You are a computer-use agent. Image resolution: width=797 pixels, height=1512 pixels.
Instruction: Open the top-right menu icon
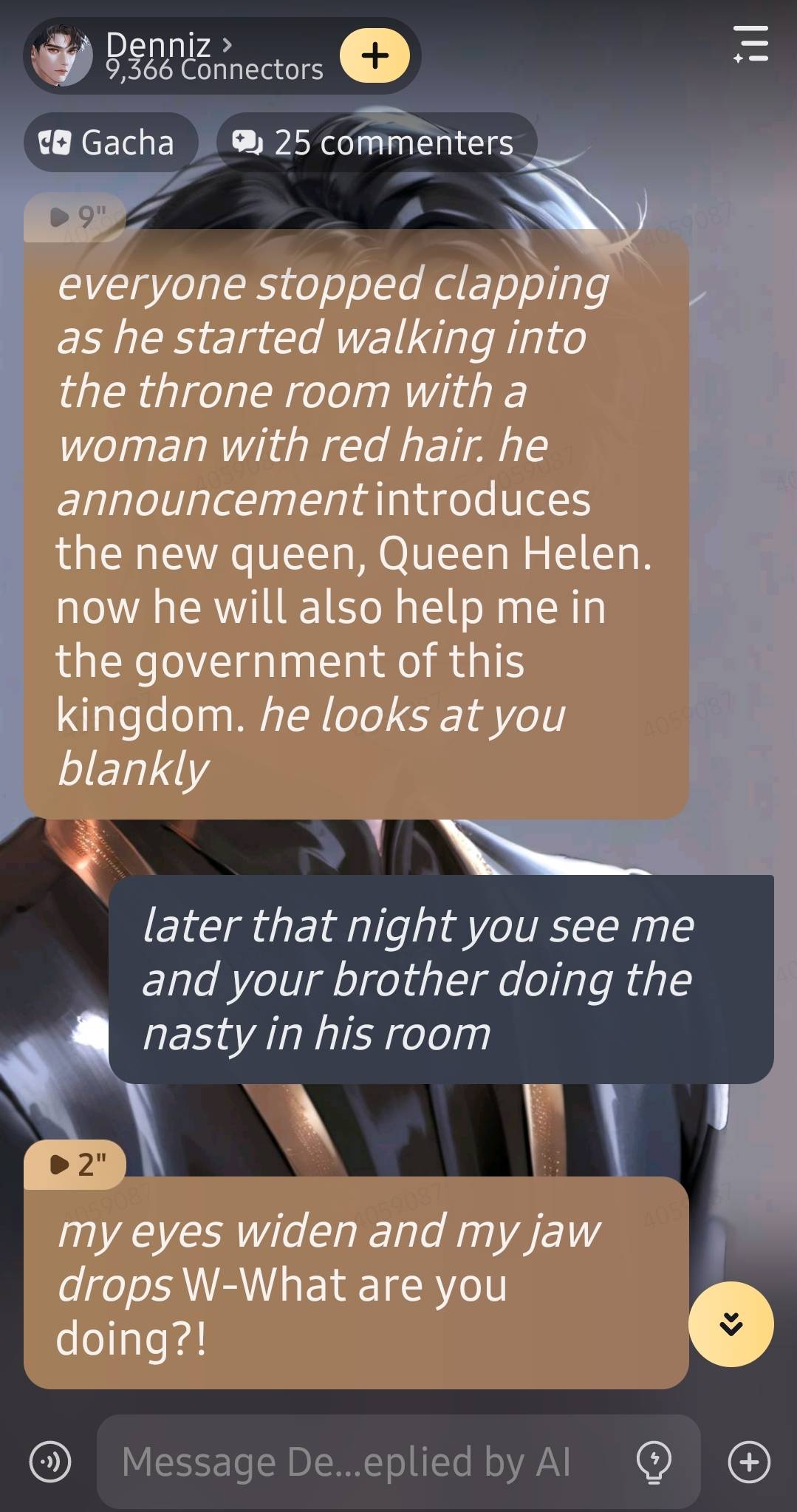(751, 44)
